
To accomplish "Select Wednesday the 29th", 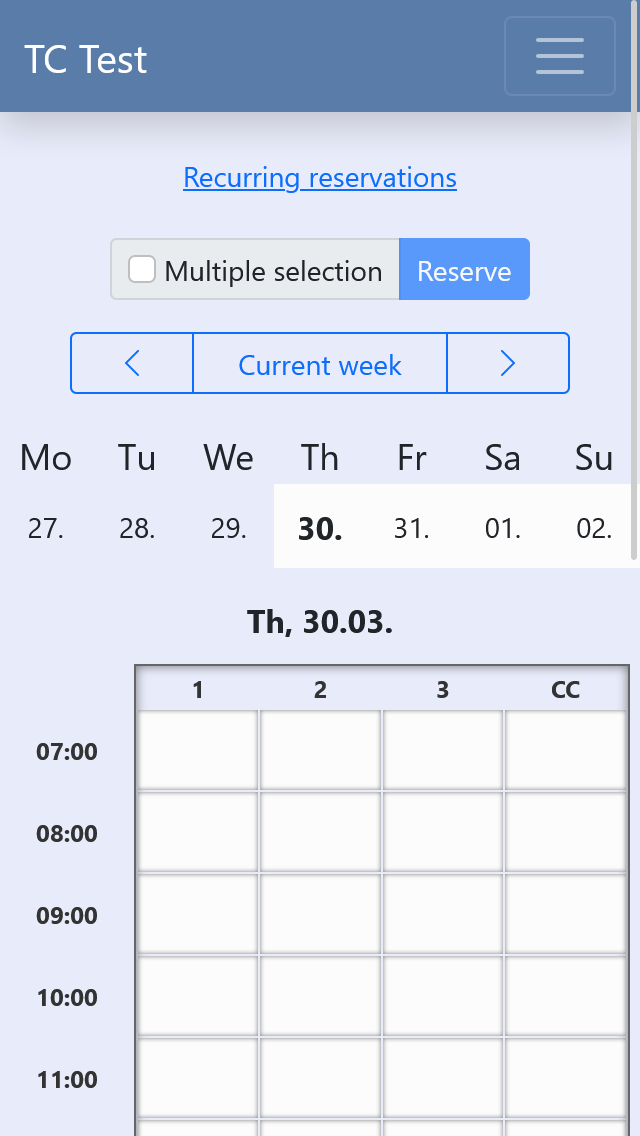I will (x=228, y=529).
